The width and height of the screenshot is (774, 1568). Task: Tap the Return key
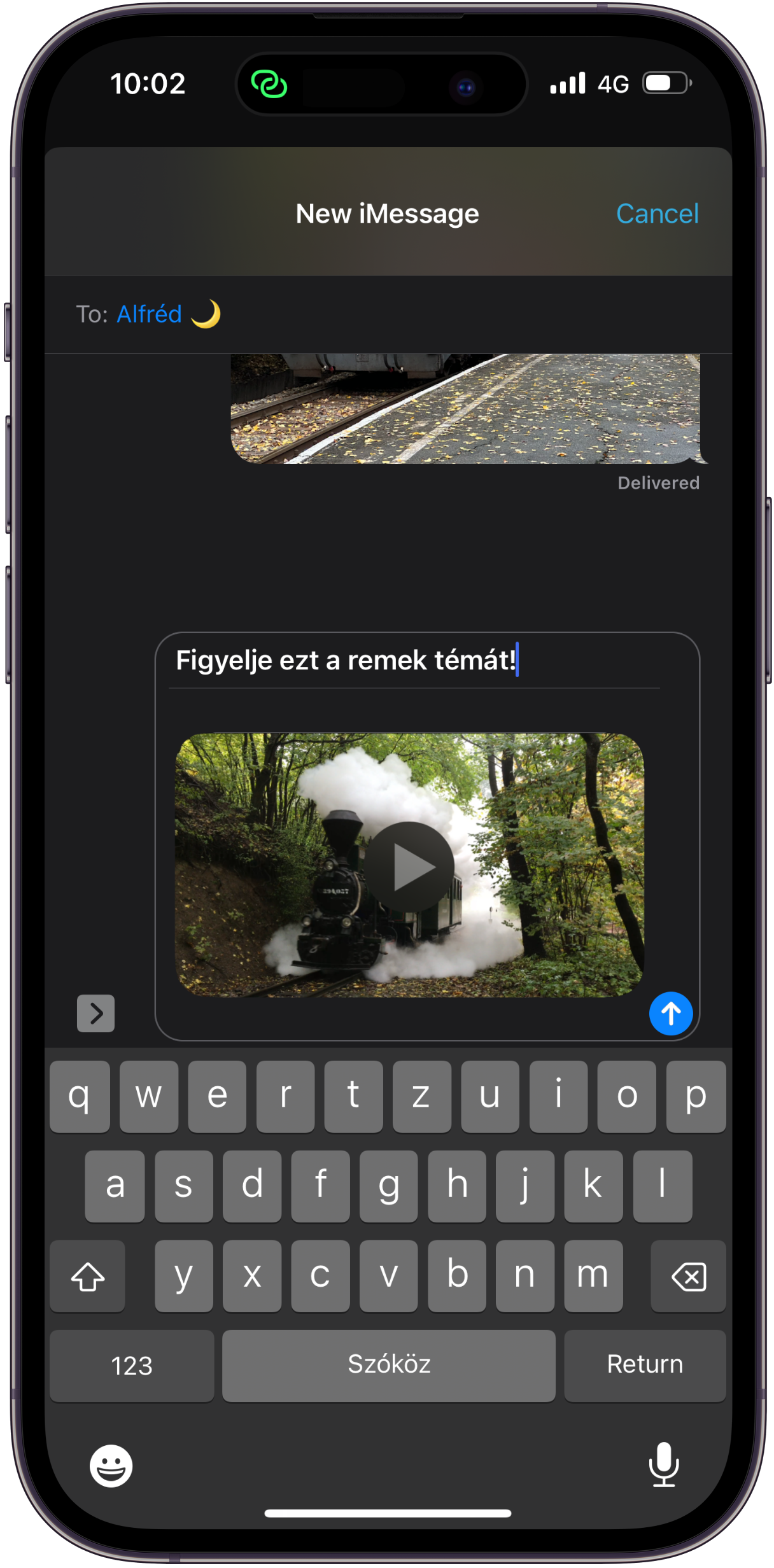click(644, 1365)
